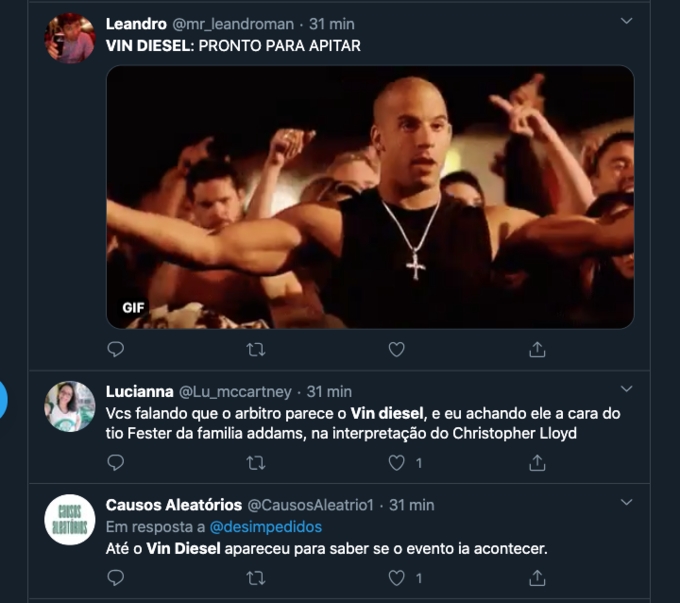Viewport: 680px width, 603px height.
Task: Share Leandro's tweet
Action: (x=537, y=349)
